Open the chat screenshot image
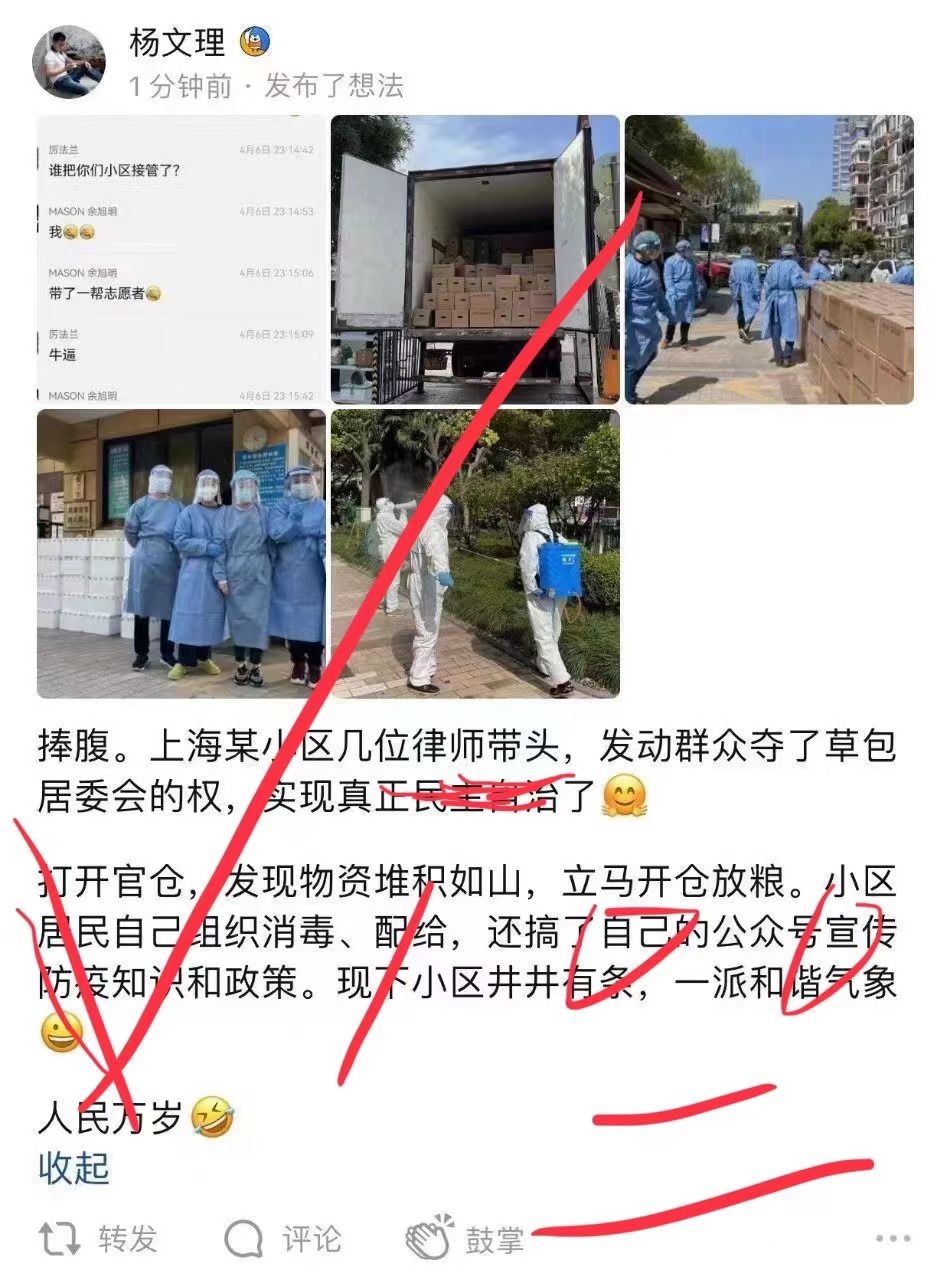950x1280 pixels. point(181,260)
